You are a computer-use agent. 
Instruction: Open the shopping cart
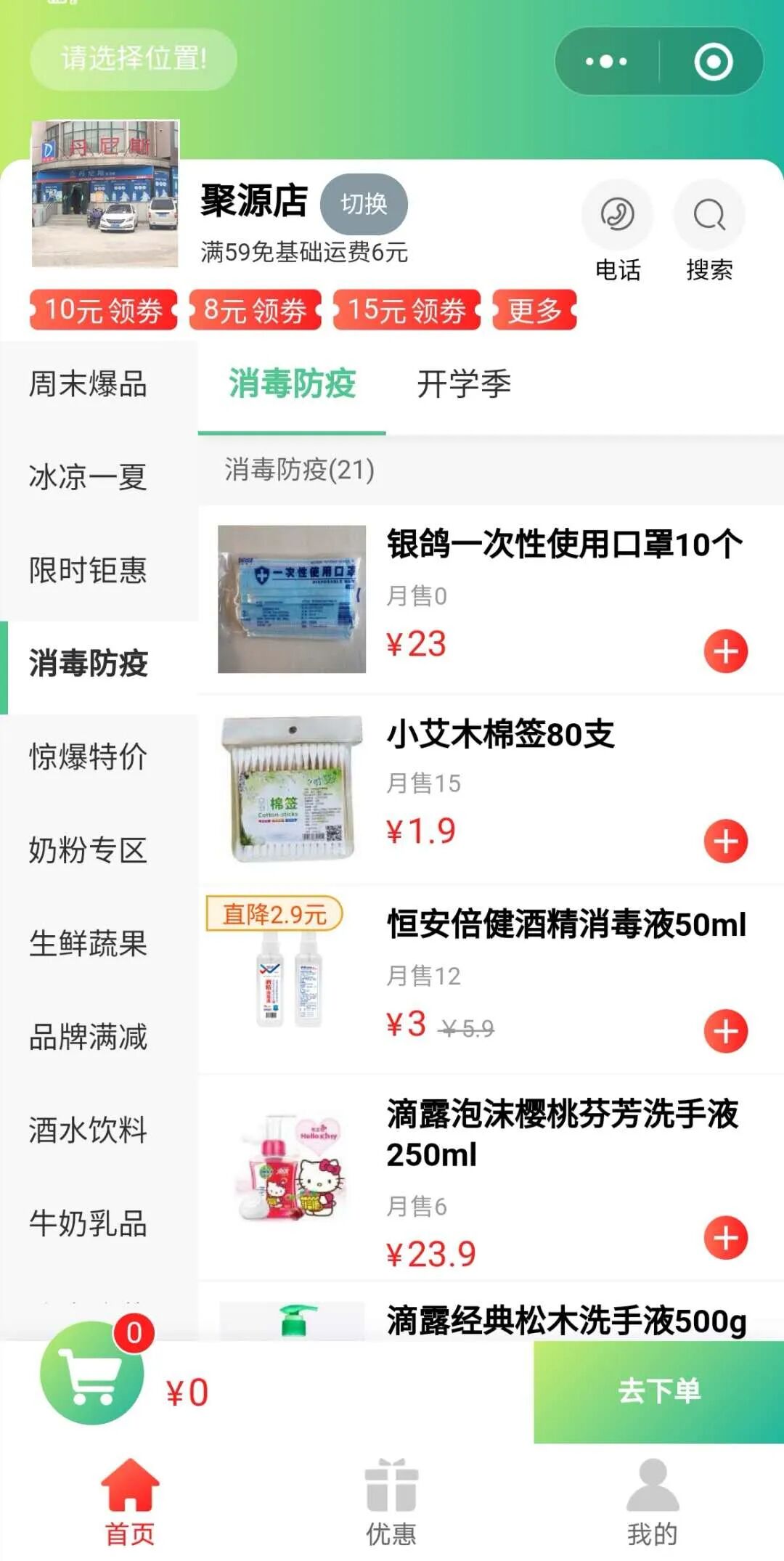(92, 1373)
